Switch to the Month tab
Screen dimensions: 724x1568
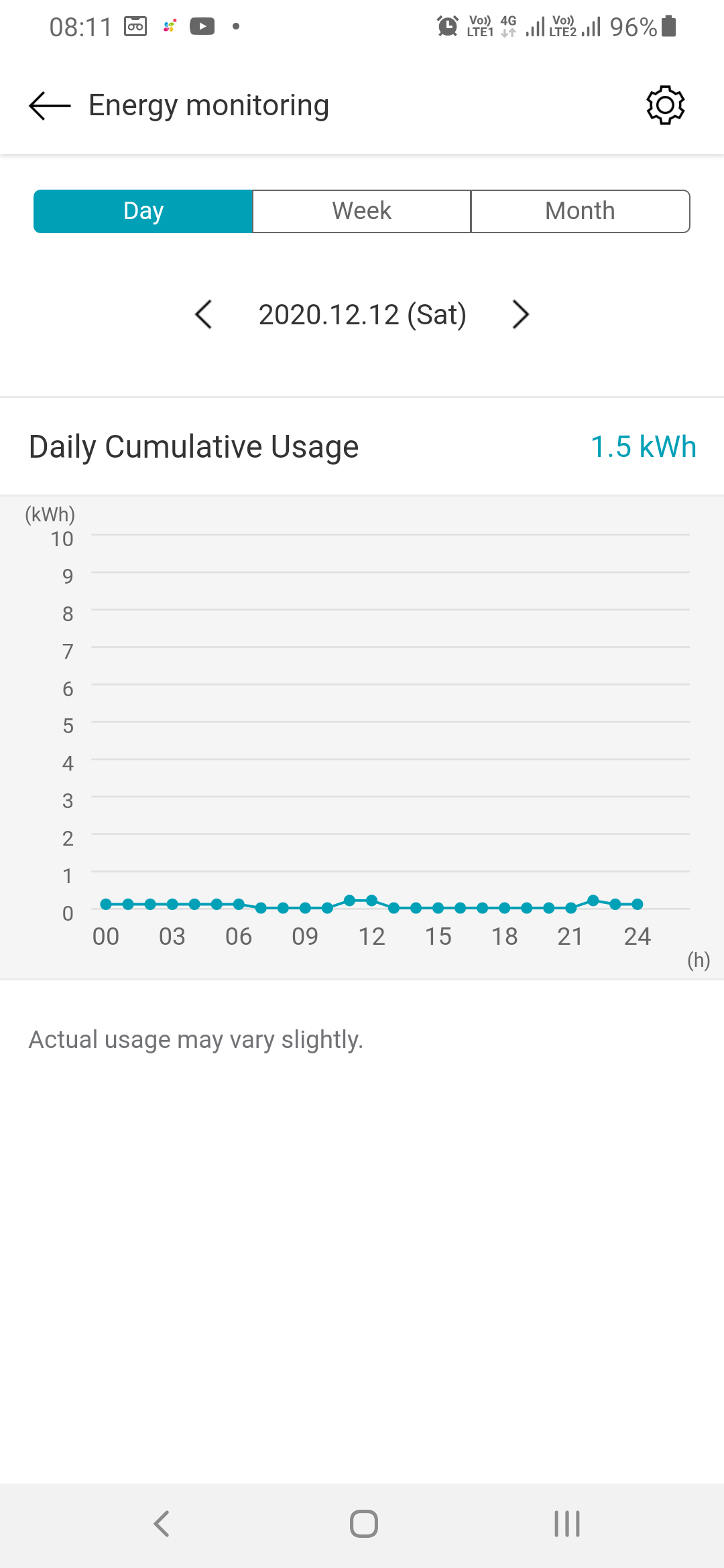[x=581, y=211]
